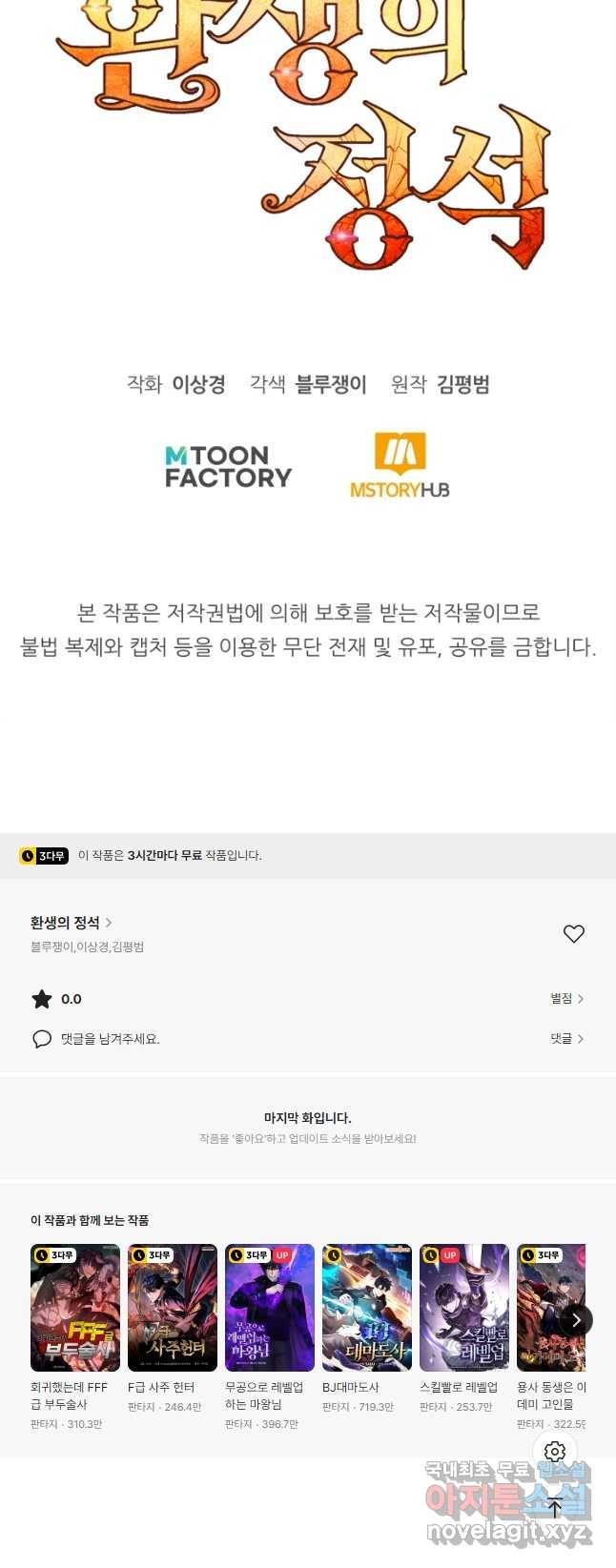Open 스킬빨로 레벨업 webtoon
The width and height of the screenshot is (616, 1568).
464,1308
